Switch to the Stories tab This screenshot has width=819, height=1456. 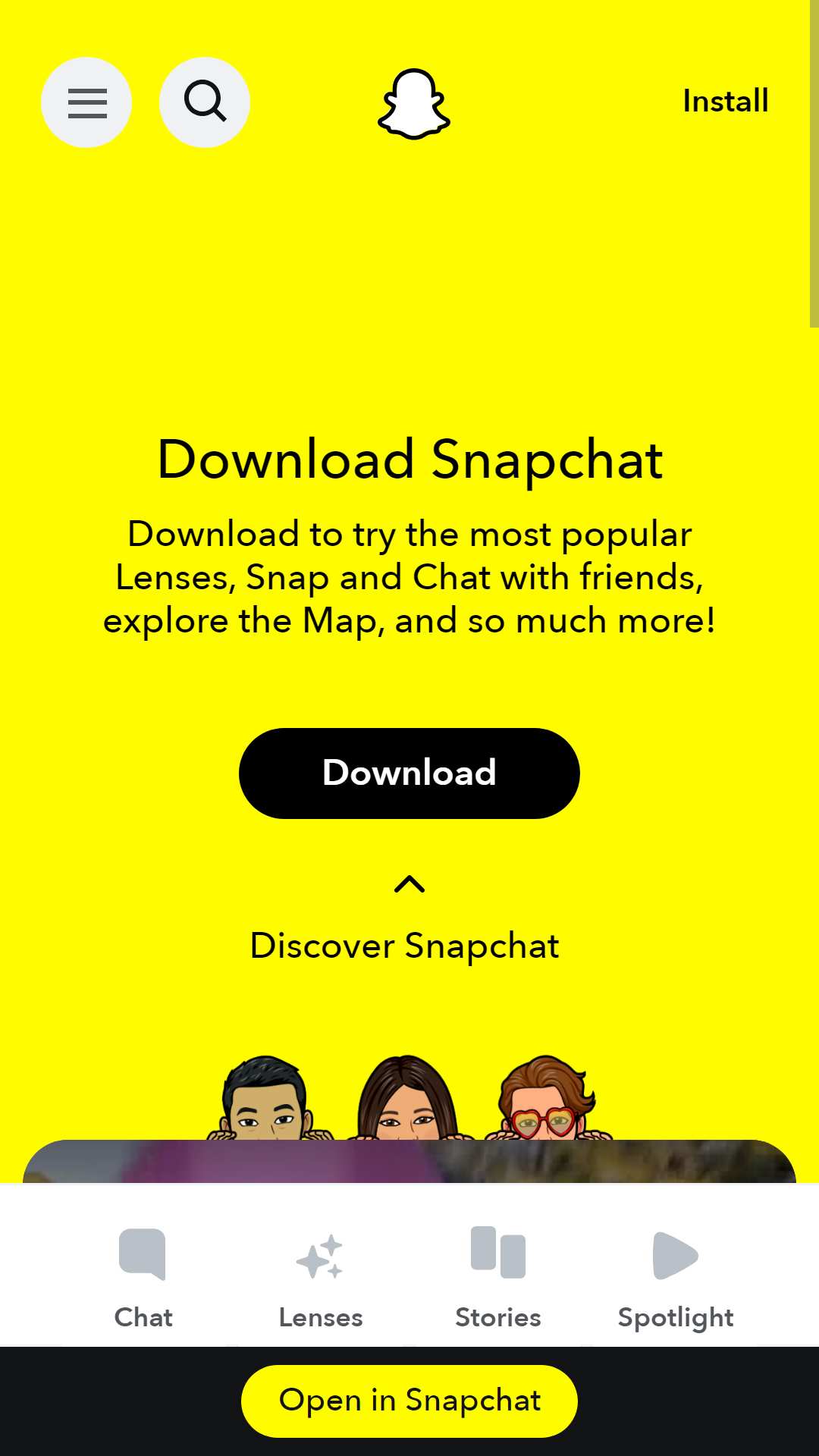click(x=498, y=1279)
